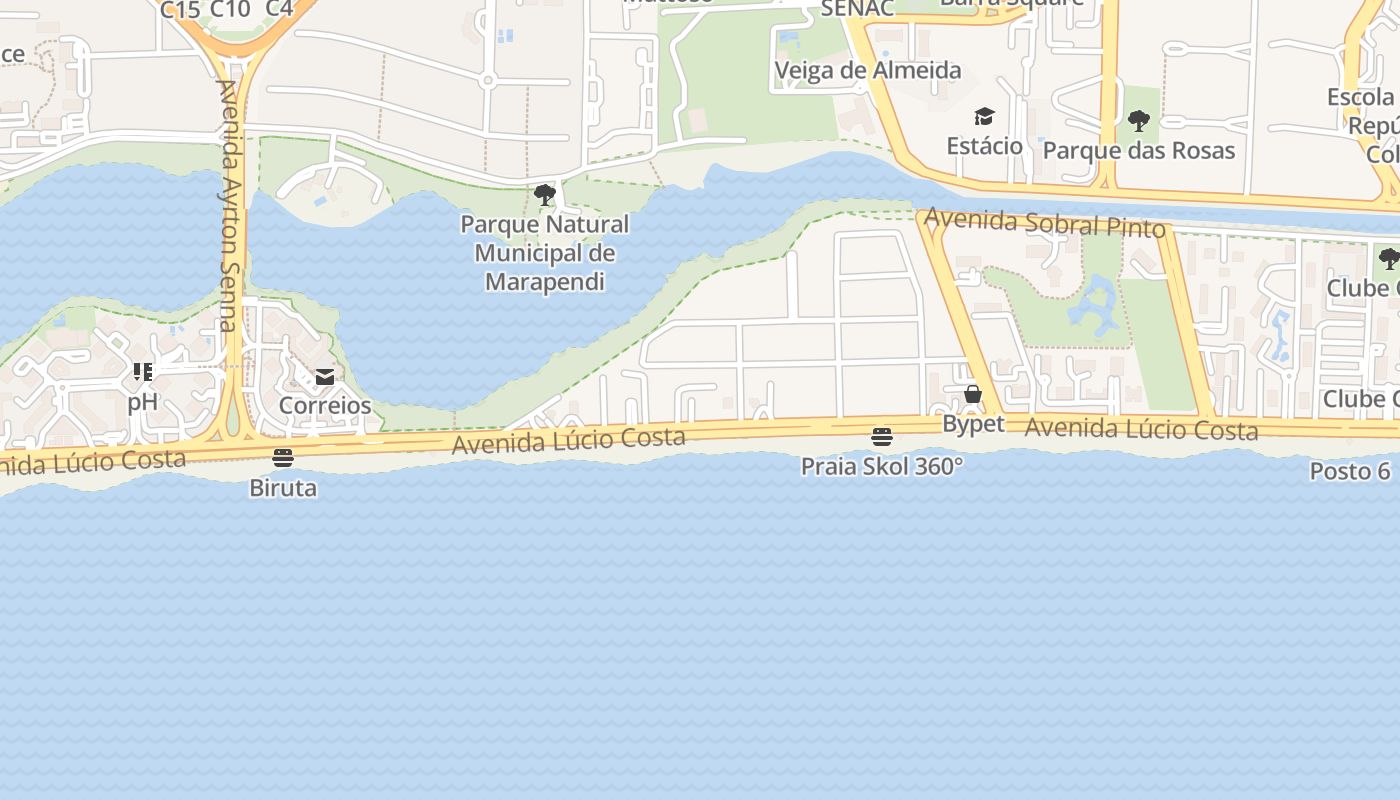1400x800 pixels.
Task: Open Parque Natural Municipal de Marapendi marker
Action: [x=545, y=195]
